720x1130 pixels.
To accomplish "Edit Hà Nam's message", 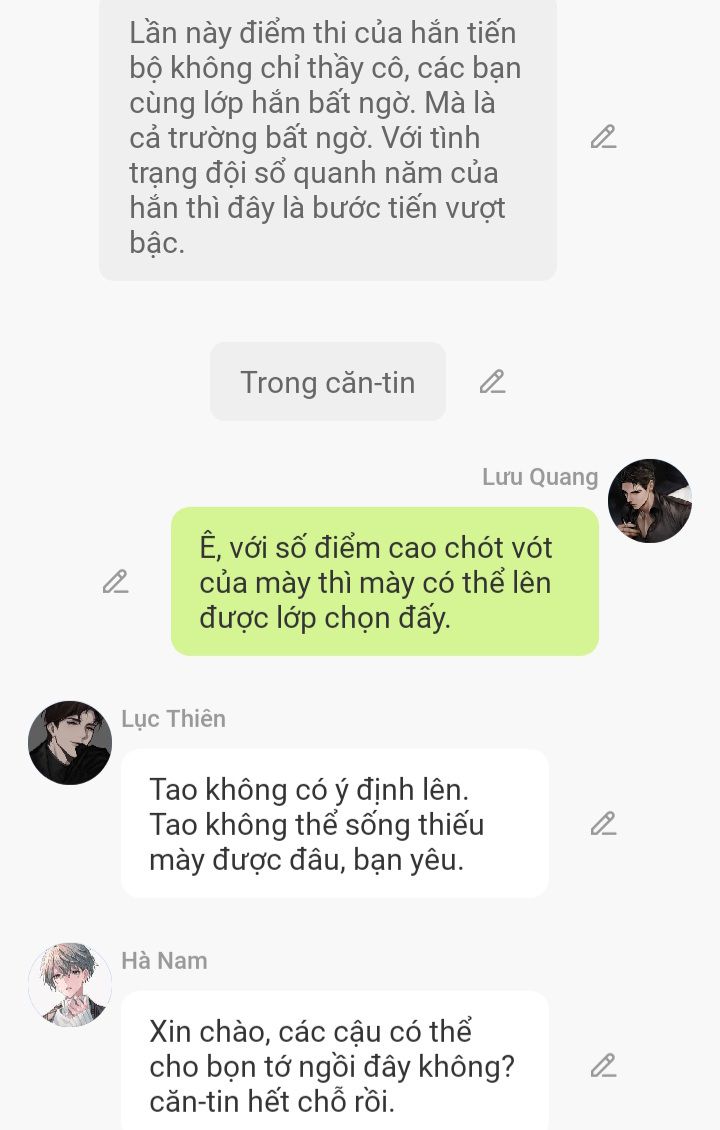I will click(603, 1065).
